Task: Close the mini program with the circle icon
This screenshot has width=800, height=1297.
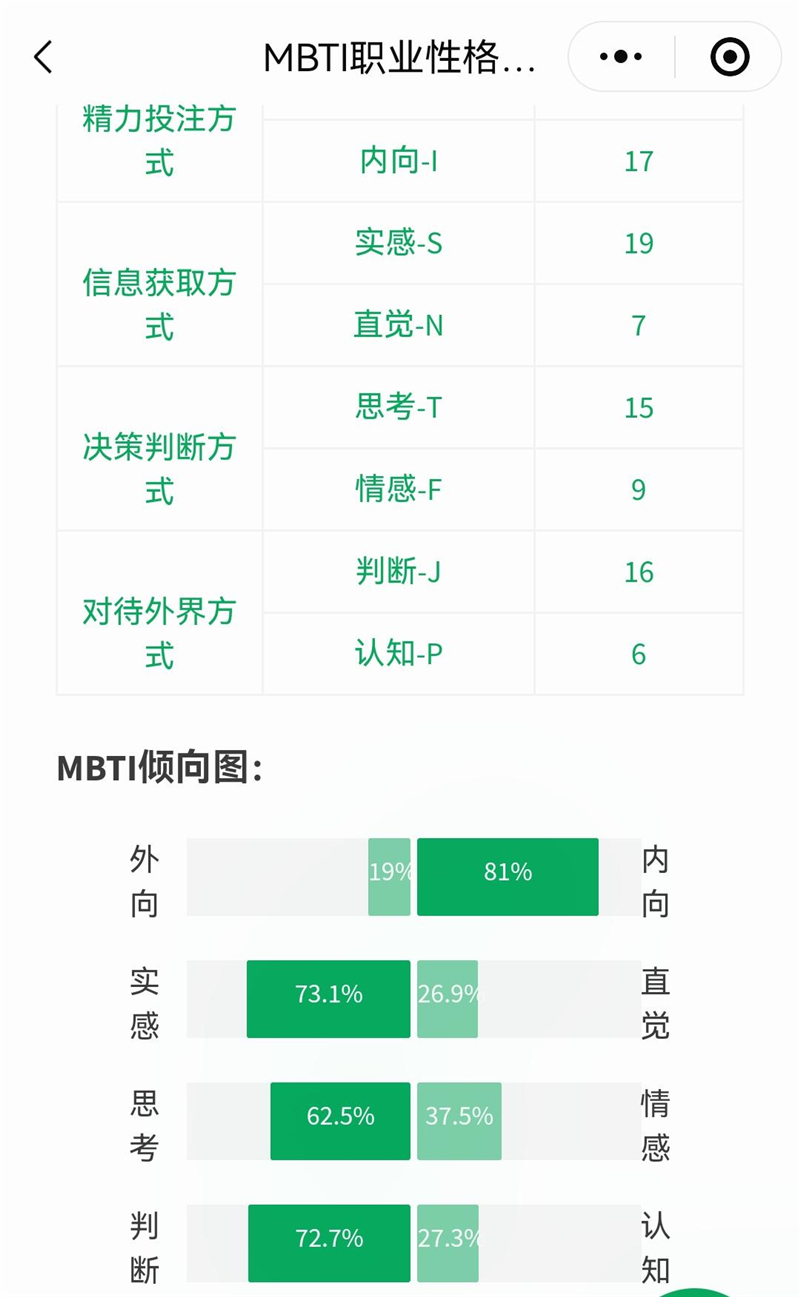Action: point(730,57)
